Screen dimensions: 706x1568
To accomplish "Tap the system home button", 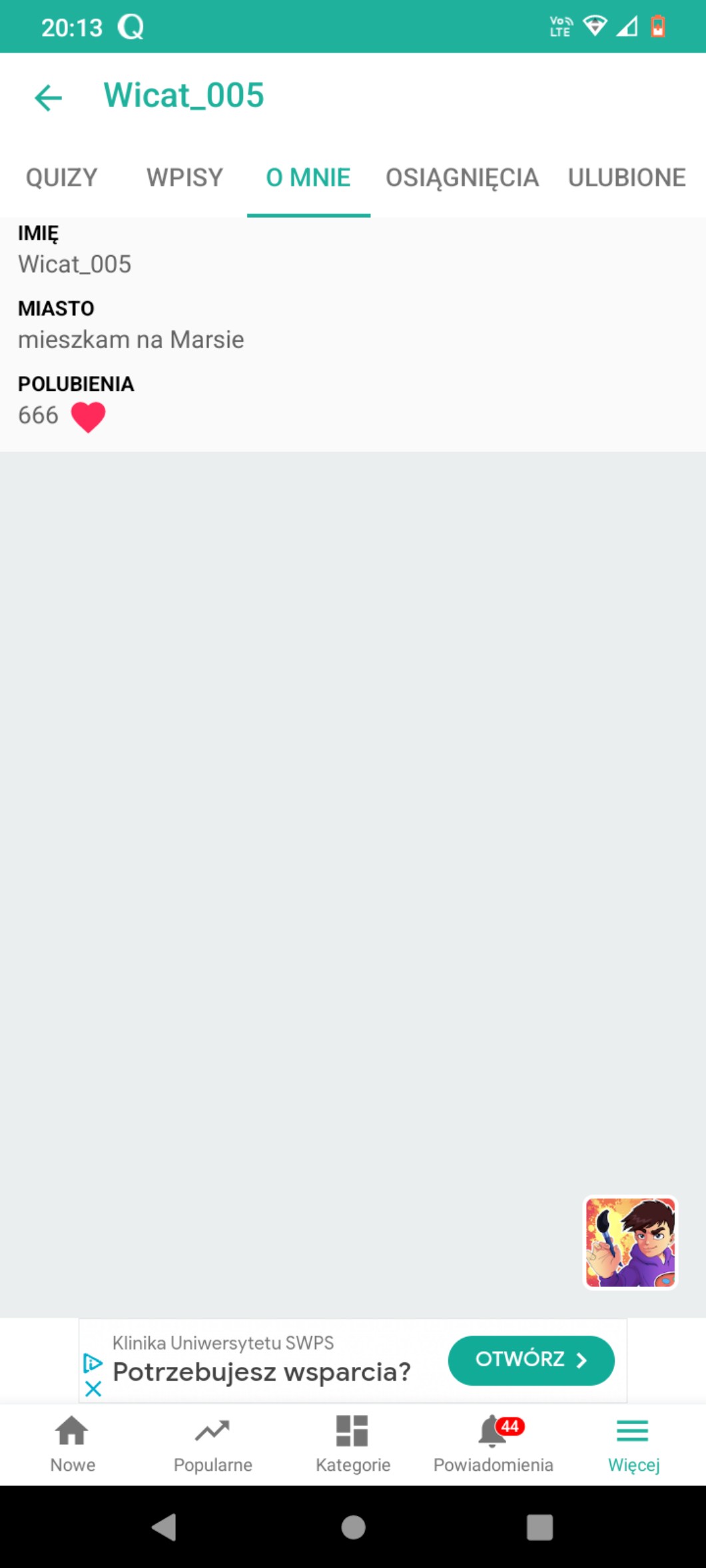I will click(x=353, y=1527).
